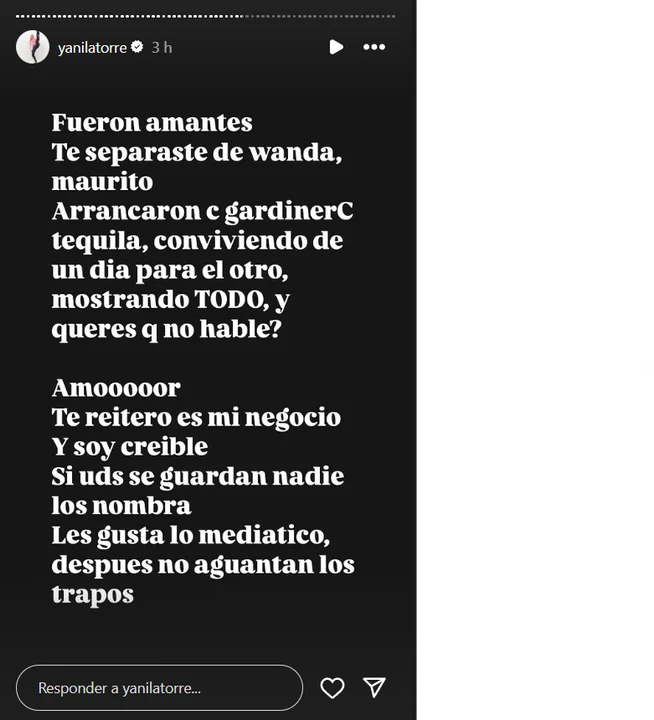Share the story via paper plane
654x720 pixels.
(375, 687)
